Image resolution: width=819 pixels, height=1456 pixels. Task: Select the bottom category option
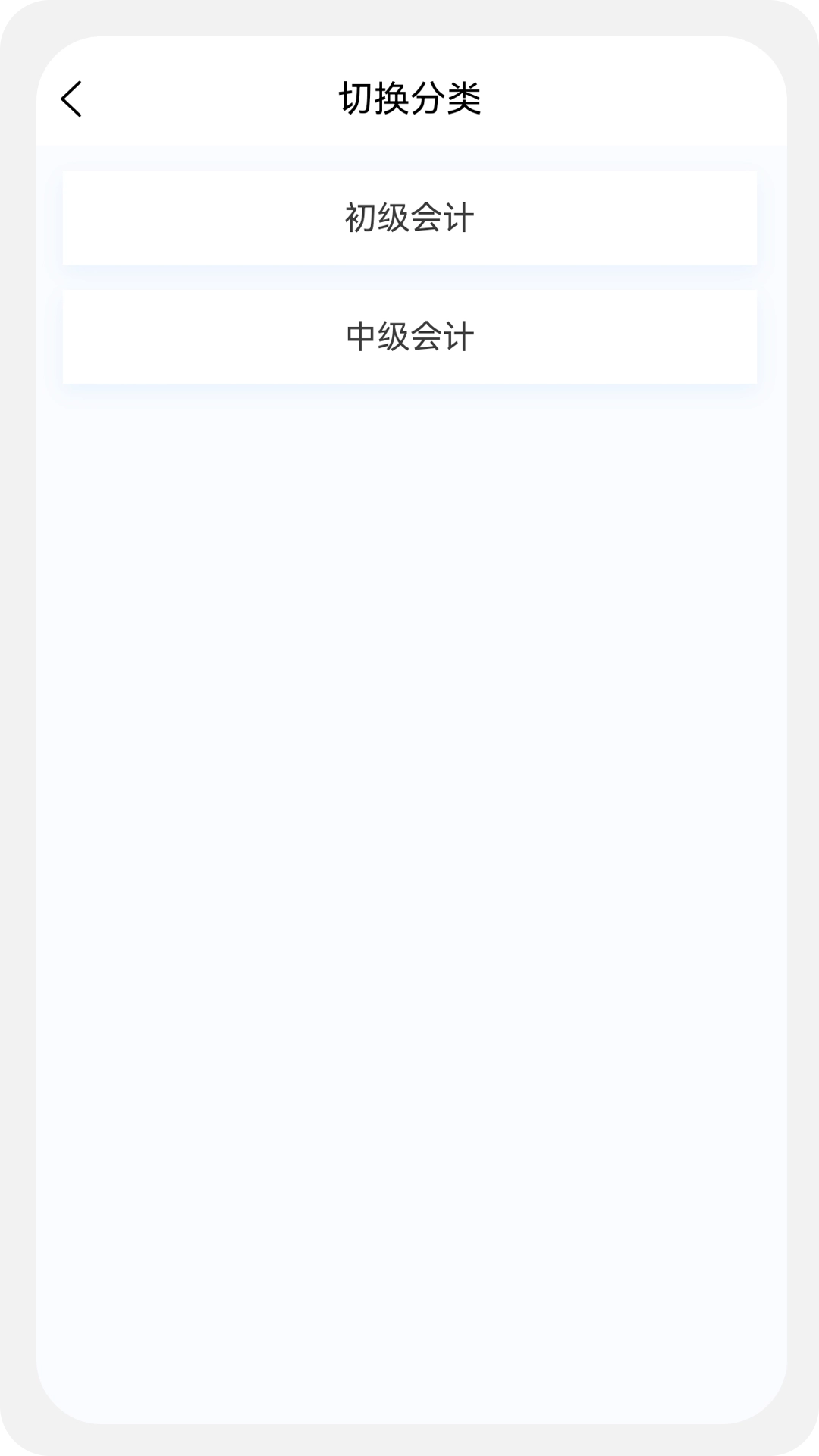pyautogui.click(x=409, y=336)
